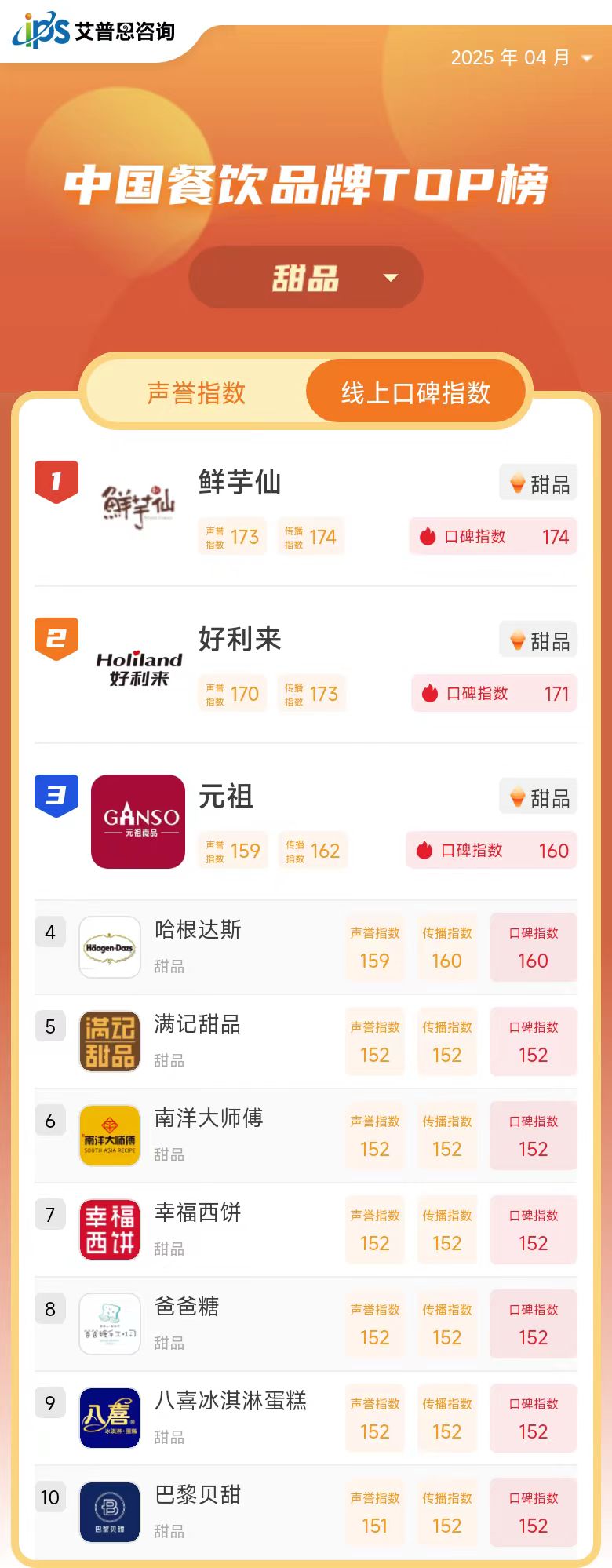Screen dimensions: 612x1568
Task: Open the 2025 年 04 月 date picker
Action: click(x=521, y=57)
